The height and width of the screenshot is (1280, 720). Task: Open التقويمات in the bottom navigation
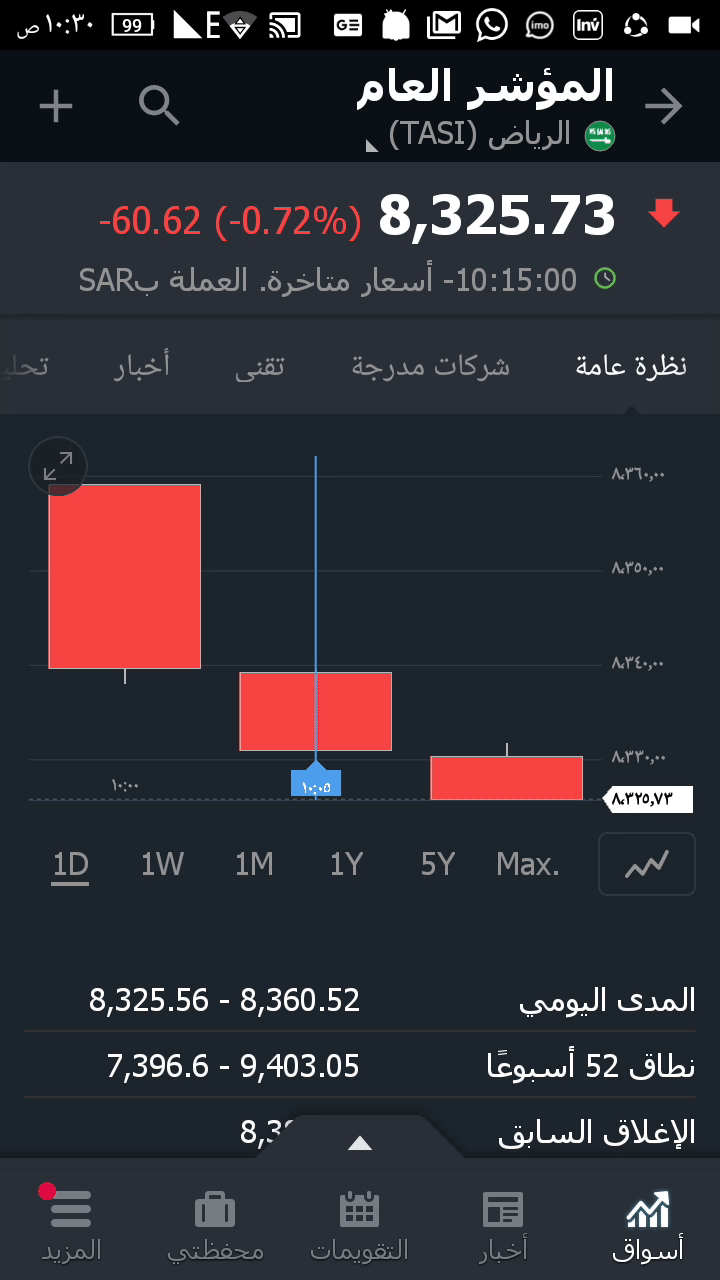(x=360, y=1225)
